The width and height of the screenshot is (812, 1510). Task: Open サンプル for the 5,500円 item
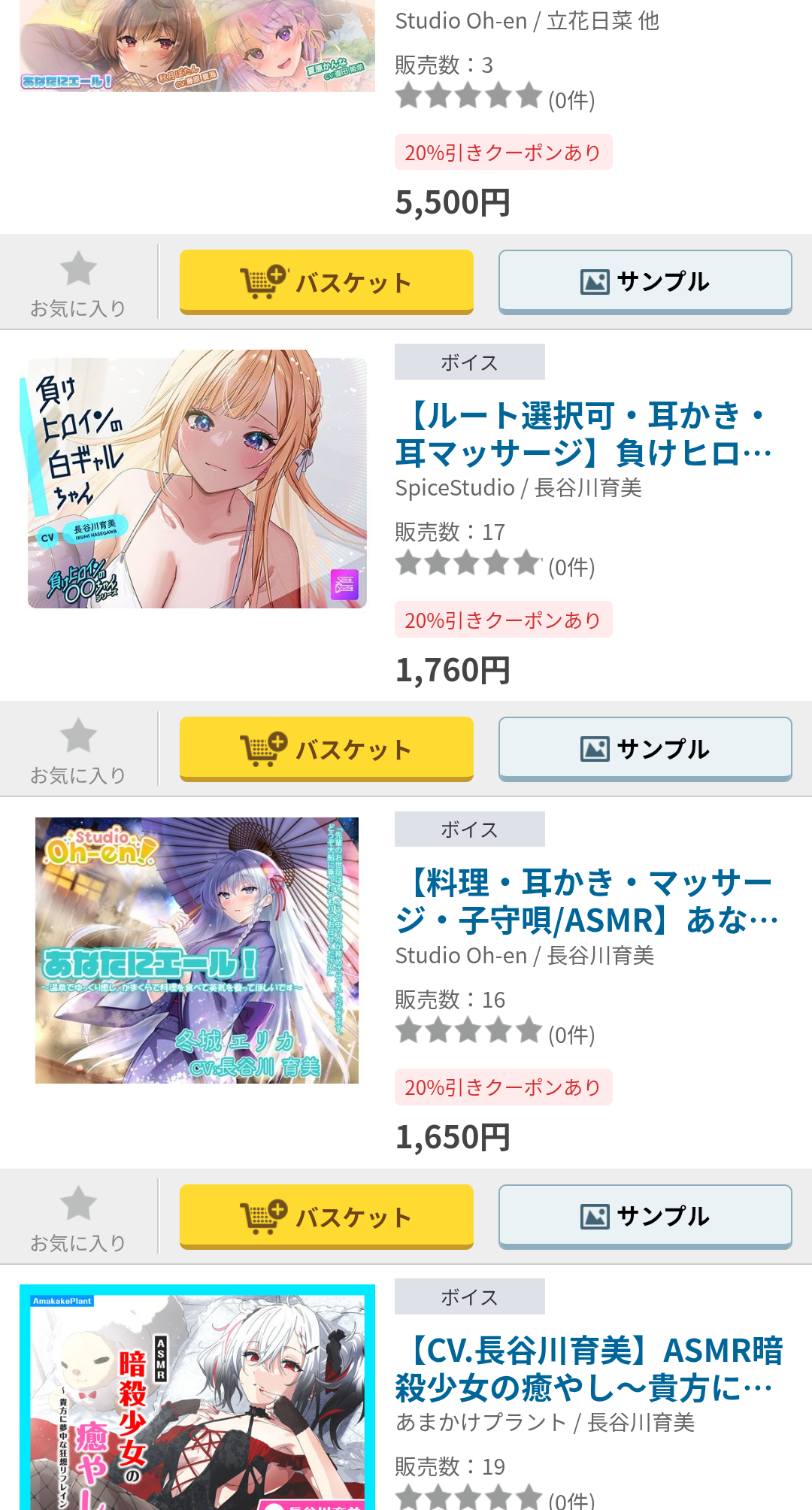point(645,282)
